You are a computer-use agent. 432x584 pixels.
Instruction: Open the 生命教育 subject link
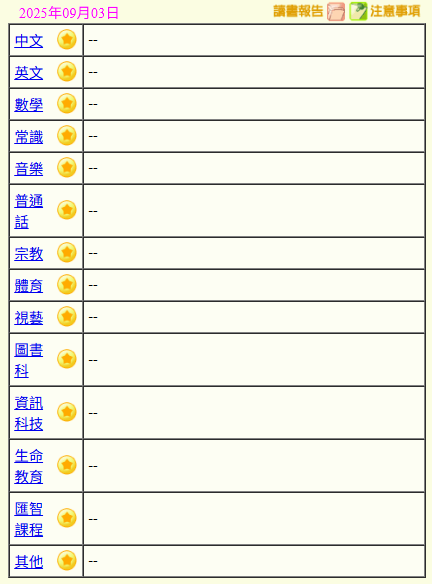(29, 466)
